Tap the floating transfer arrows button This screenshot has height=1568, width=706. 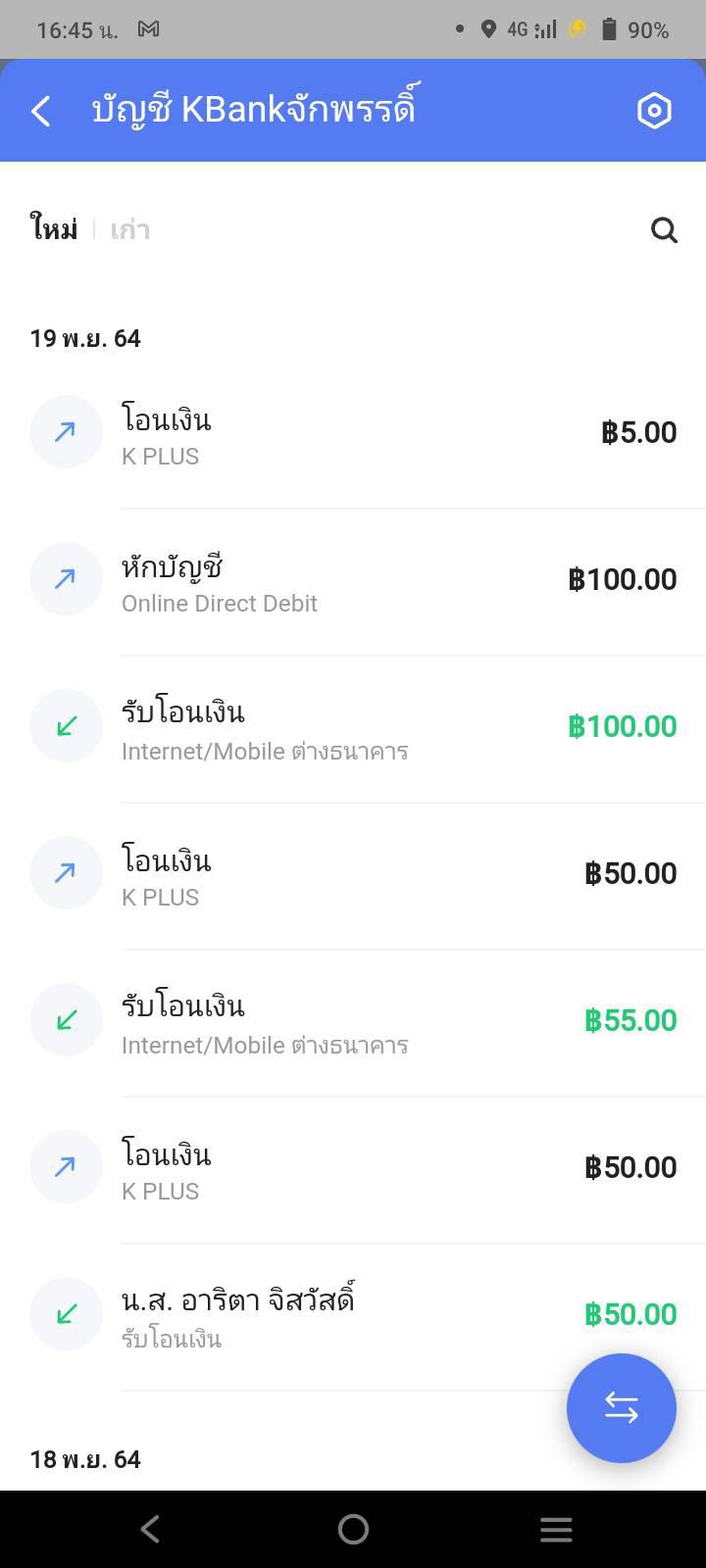(x=622, y=1408)
